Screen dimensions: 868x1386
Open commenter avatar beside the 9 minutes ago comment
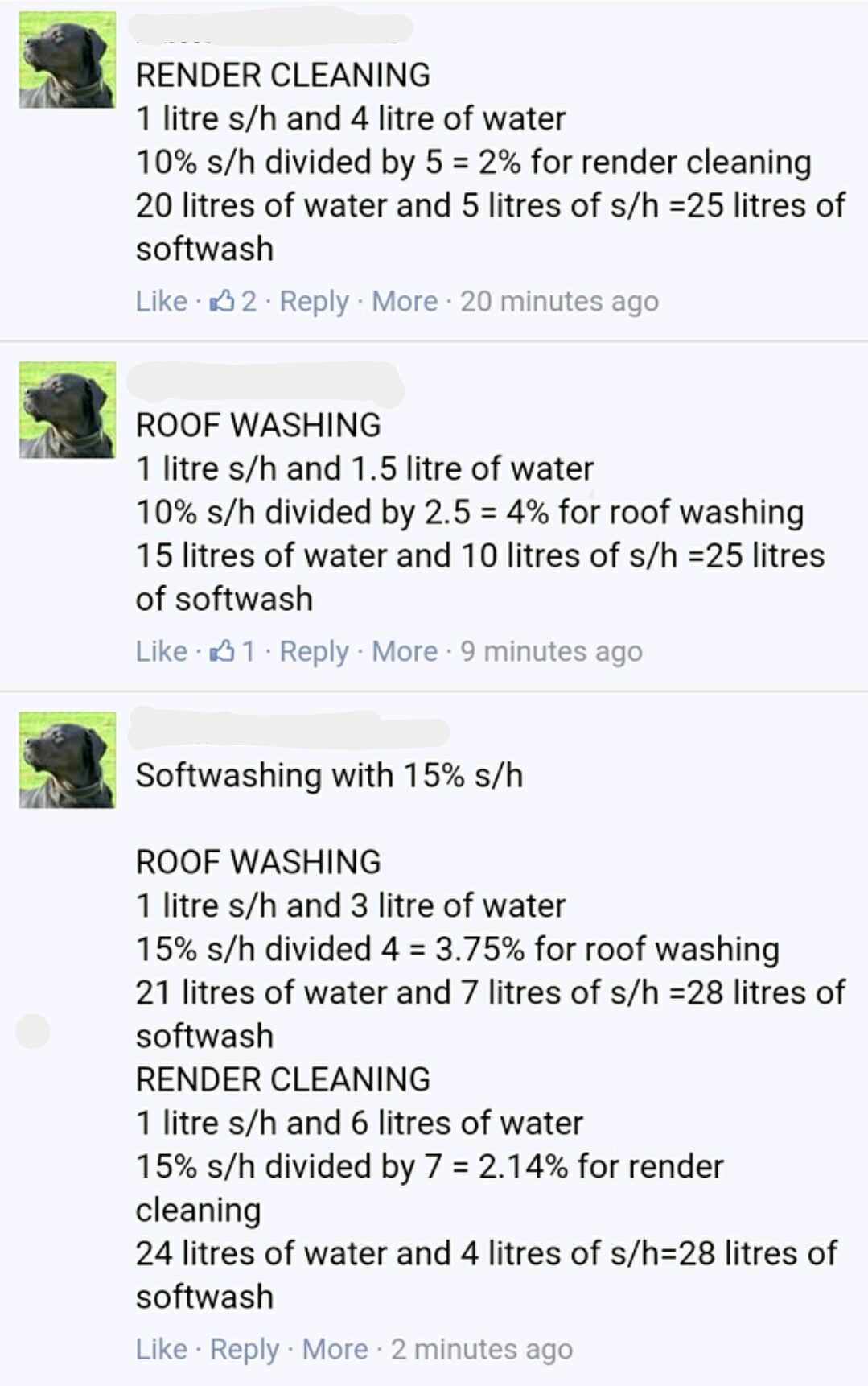[68, 410]
